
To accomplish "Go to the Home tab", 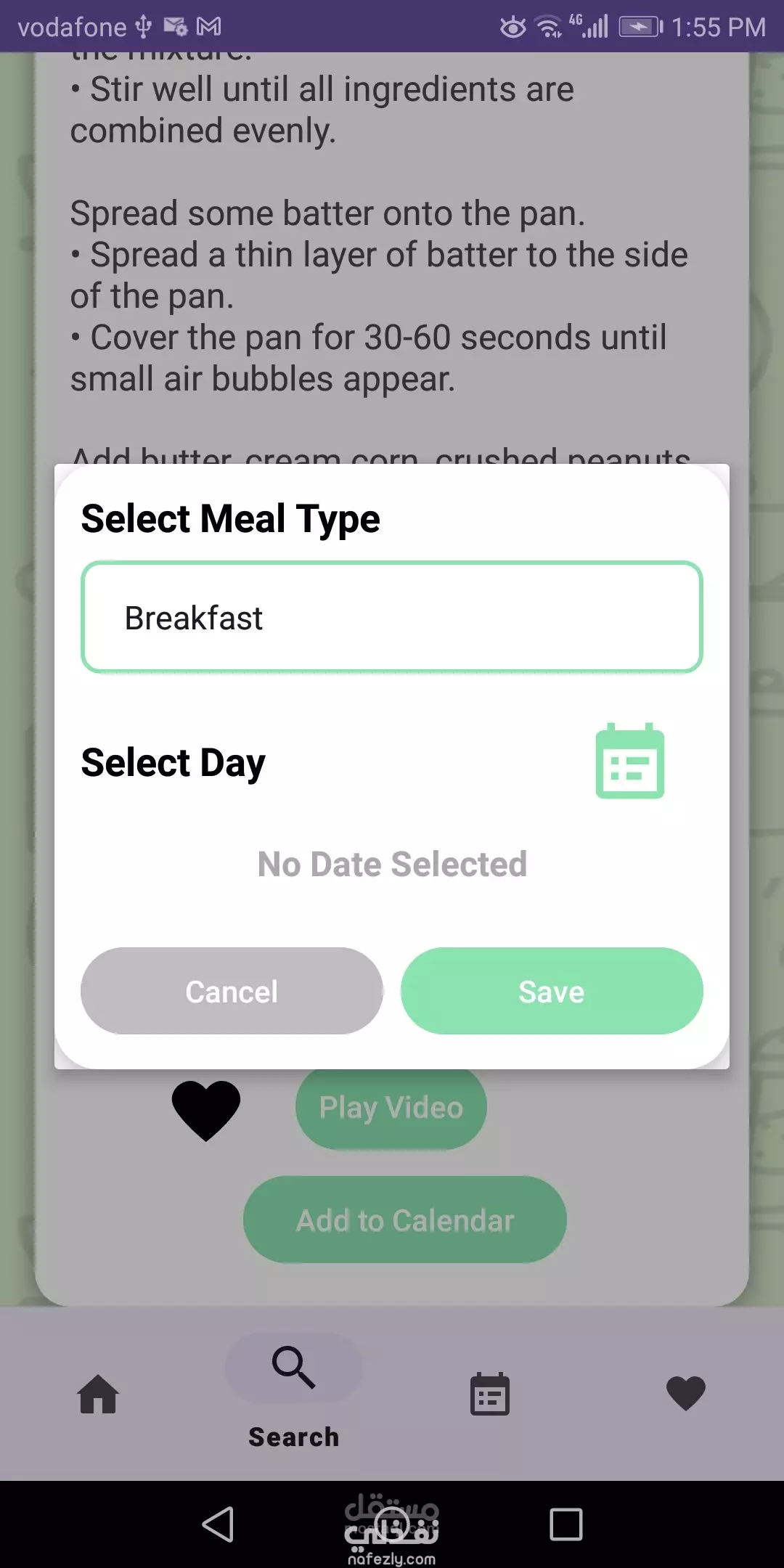I will pos(98,1394).
